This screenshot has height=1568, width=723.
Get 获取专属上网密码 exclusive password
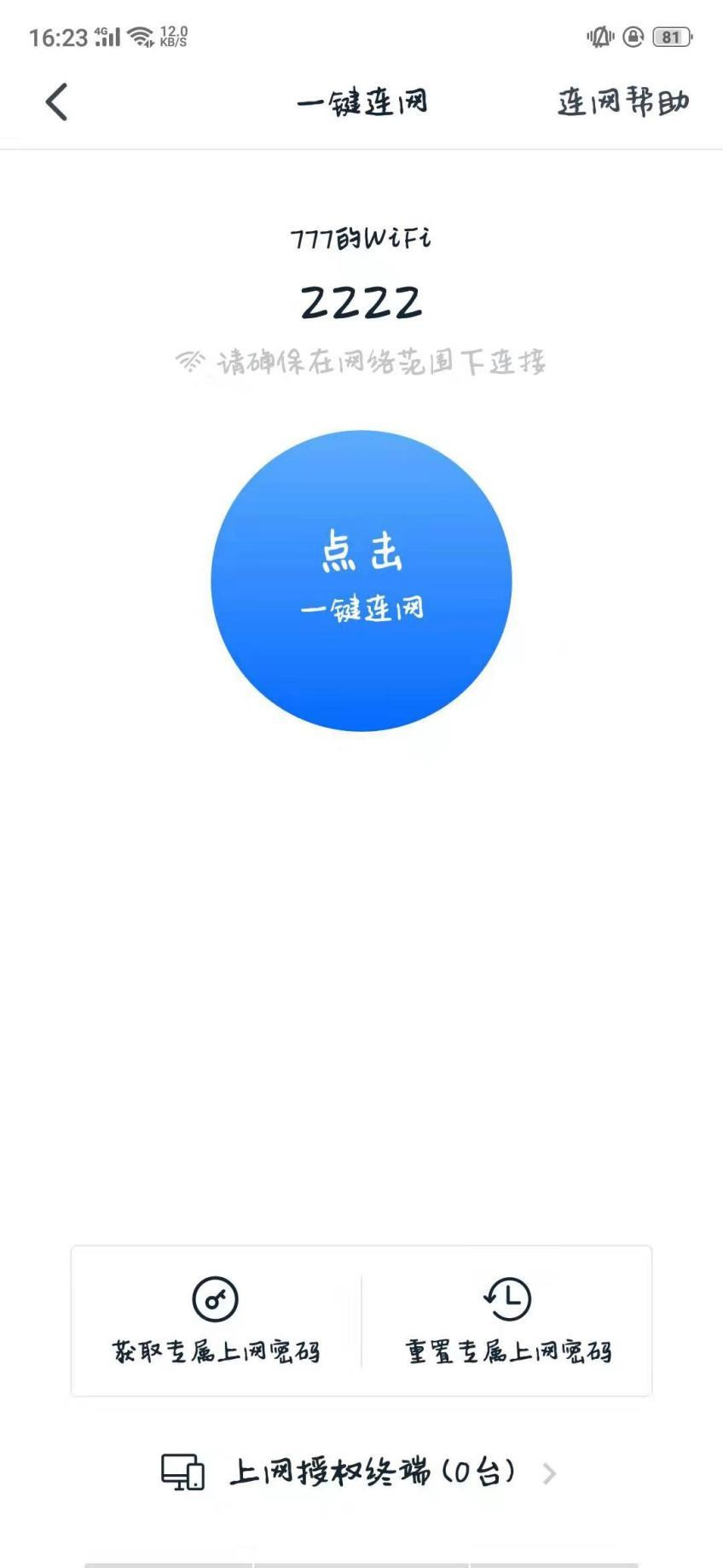pyautogui.click(x=216, y=1321)
